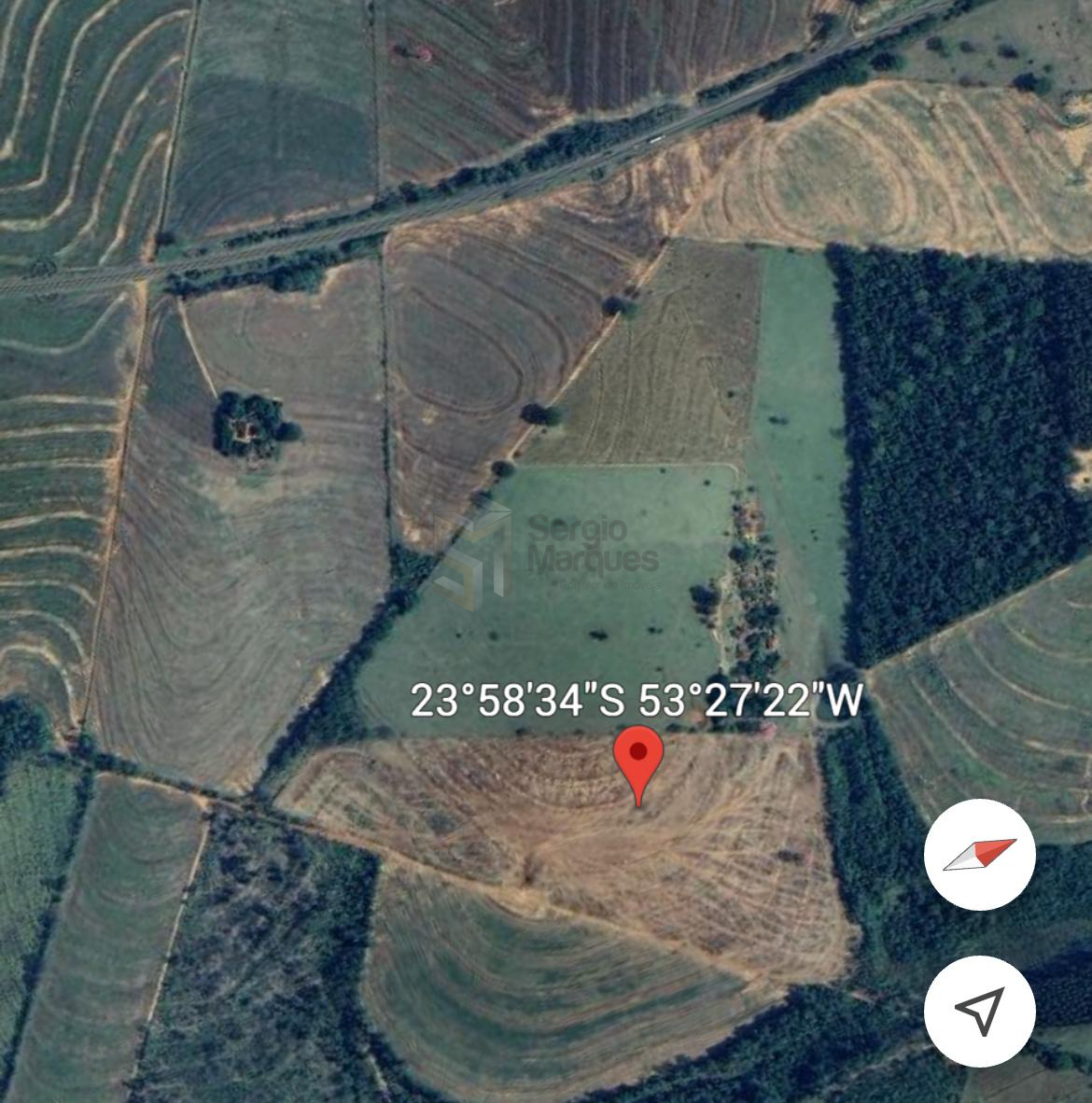Image resolution: width=1092 pixels, height=1103 pixels.
Task: Tap the compass to reset map orientation
Action: 979,854
